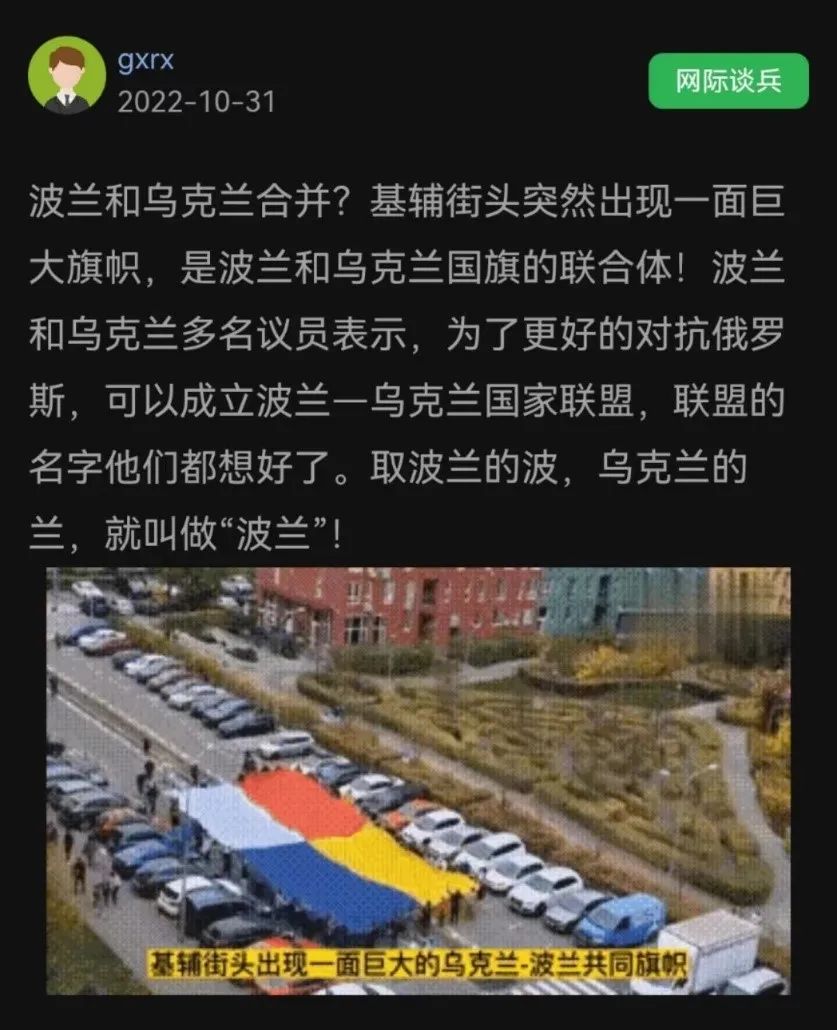View the post's giant flag picture
This screenshot has width=837, height=1030.
418,781
